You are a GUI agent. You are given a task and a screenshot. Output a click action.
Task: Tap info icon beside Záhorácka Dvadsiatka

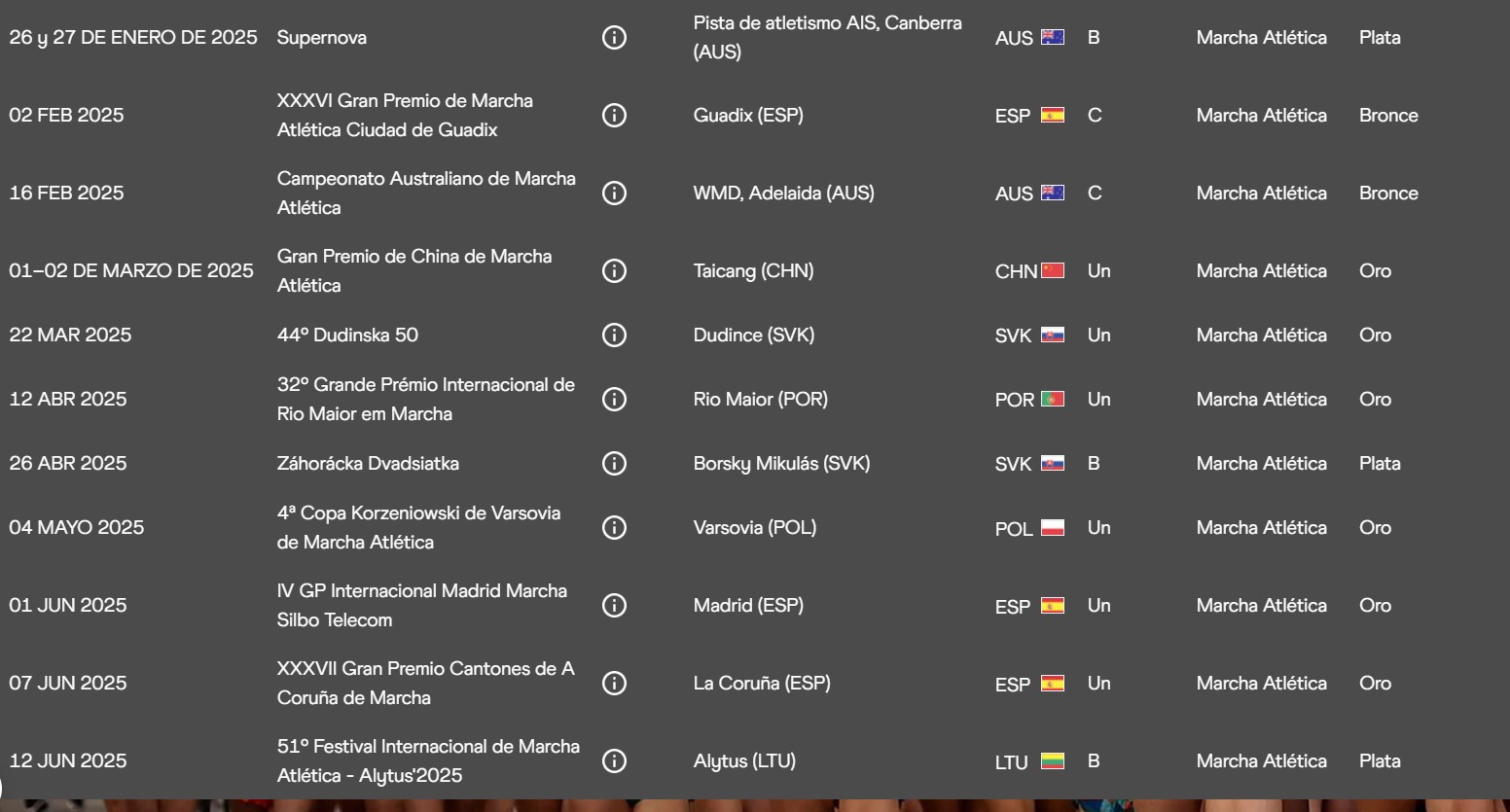coord(614,463)
